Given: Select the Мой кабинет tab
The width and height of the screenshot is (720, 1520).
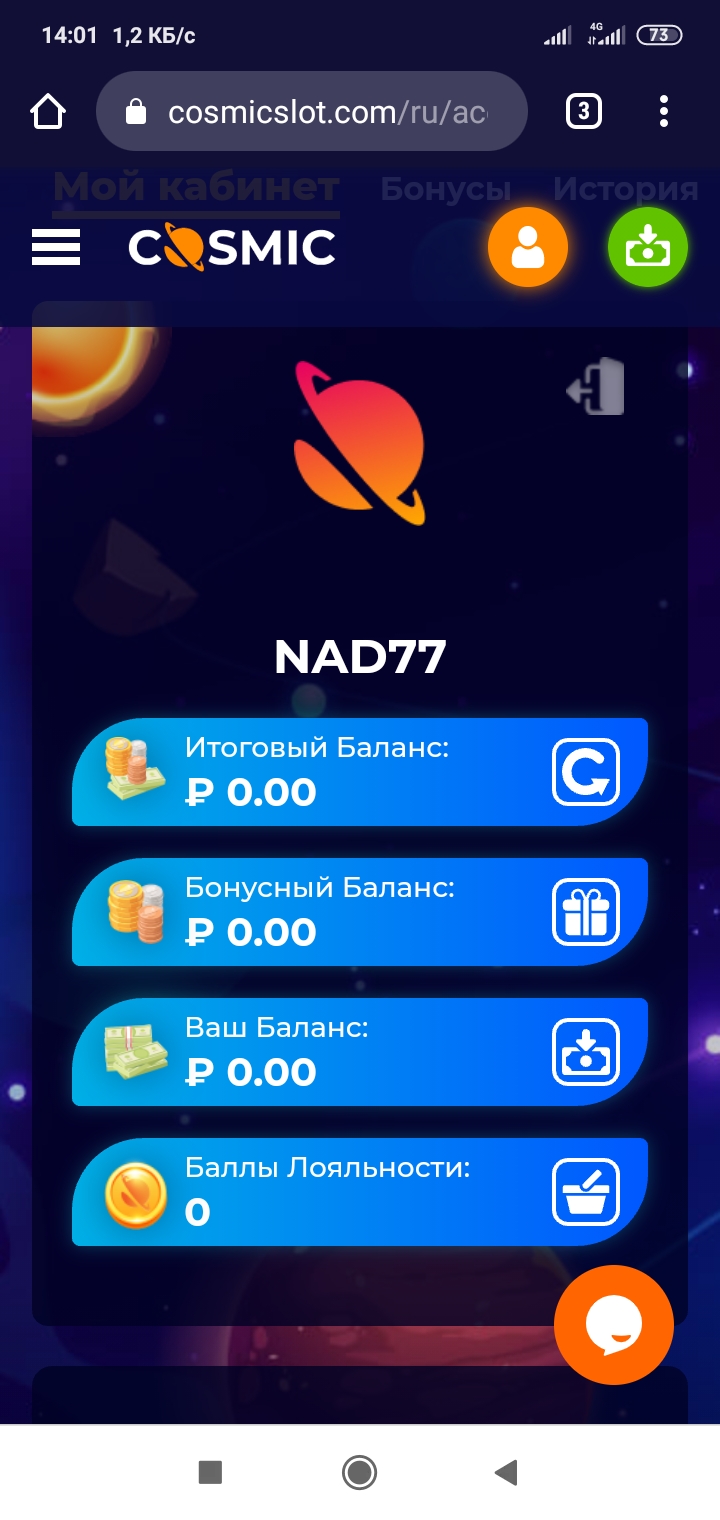Looking at the screenshot, I should [x=196, y=189].
